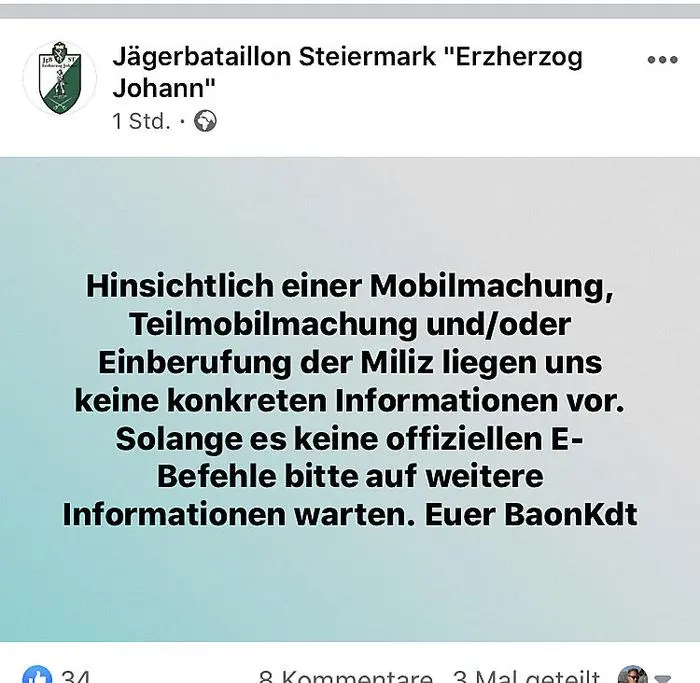
Task: Open the 3 Mal geteilt shares list
Action: tap(527, 677)
